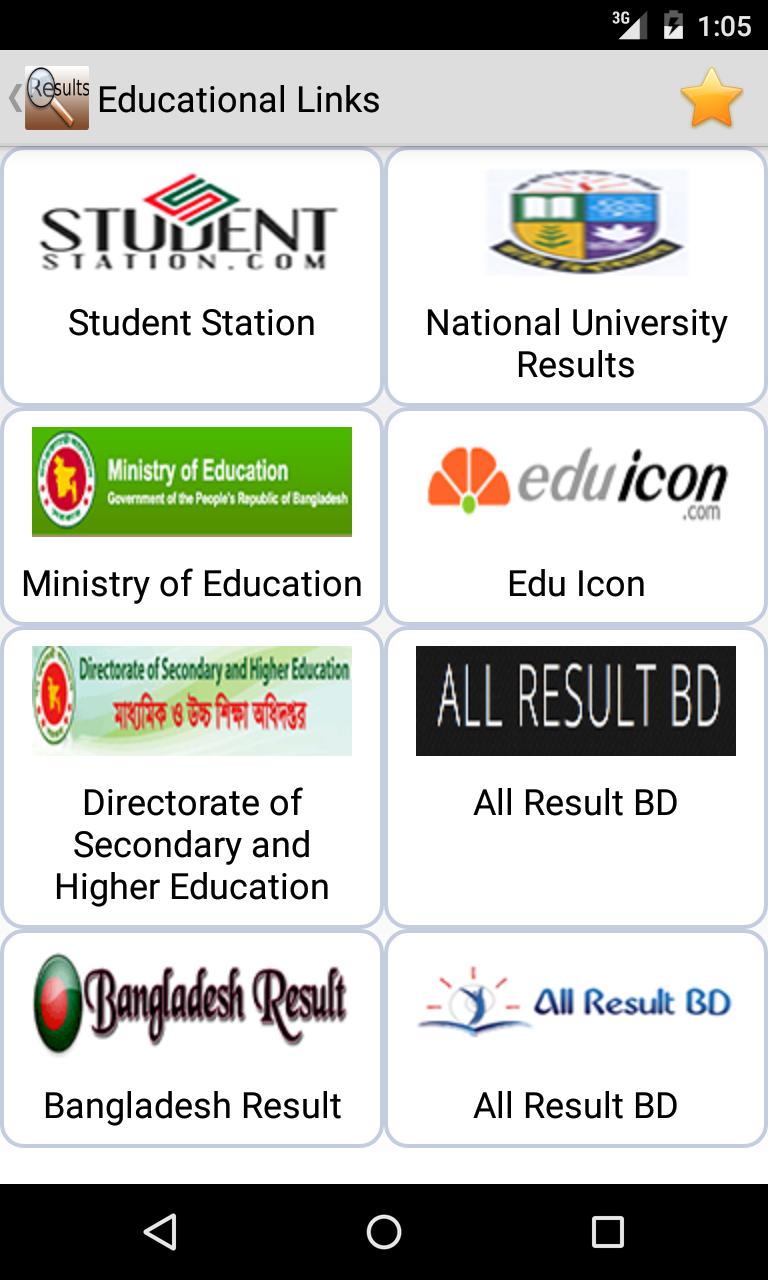Screen dimensions: 768x1280
Task: Open the Student Station logo
Action: [x=191, y=222]
